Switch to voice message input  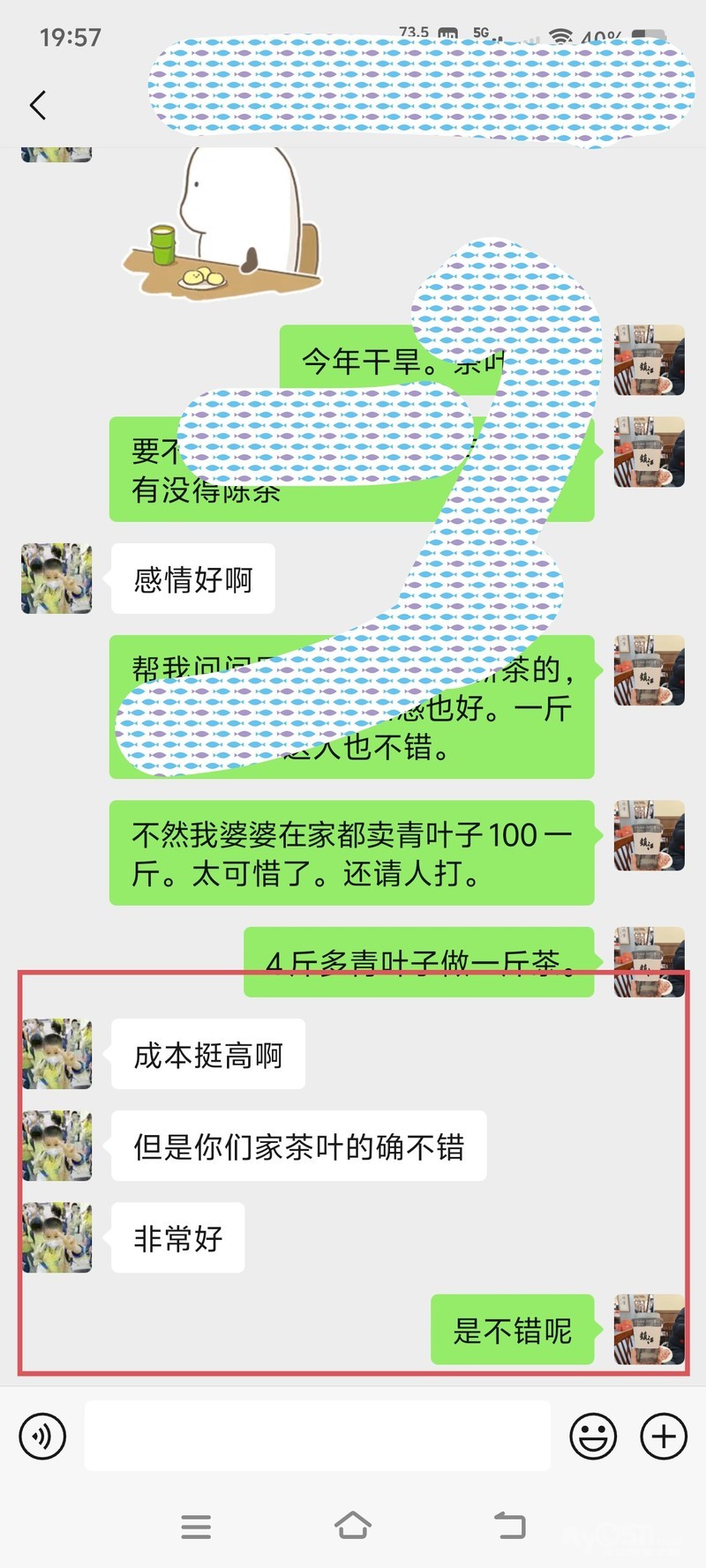pyautogui.click(x=42, y=1437)
